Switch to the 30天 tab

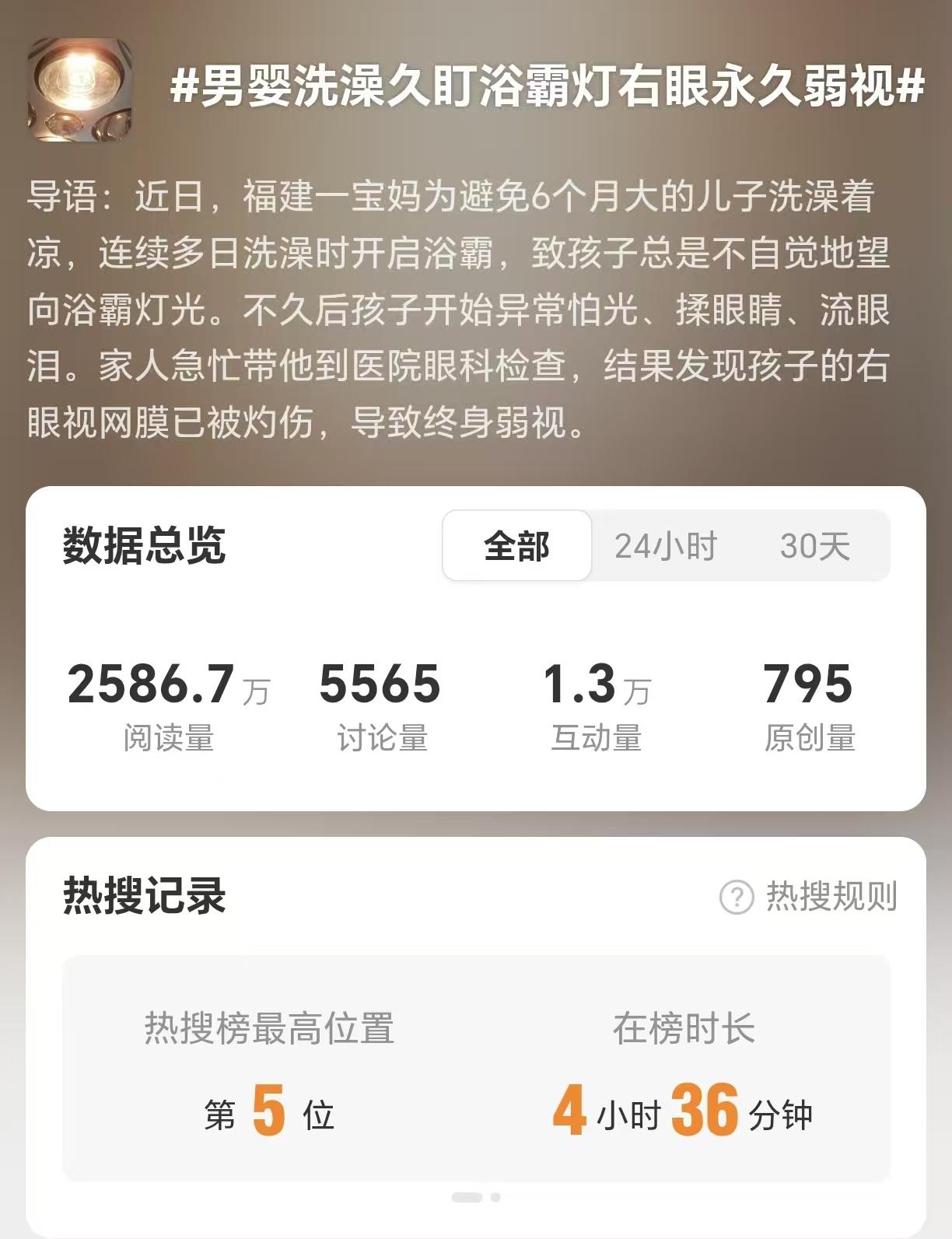tap(814, 546)
